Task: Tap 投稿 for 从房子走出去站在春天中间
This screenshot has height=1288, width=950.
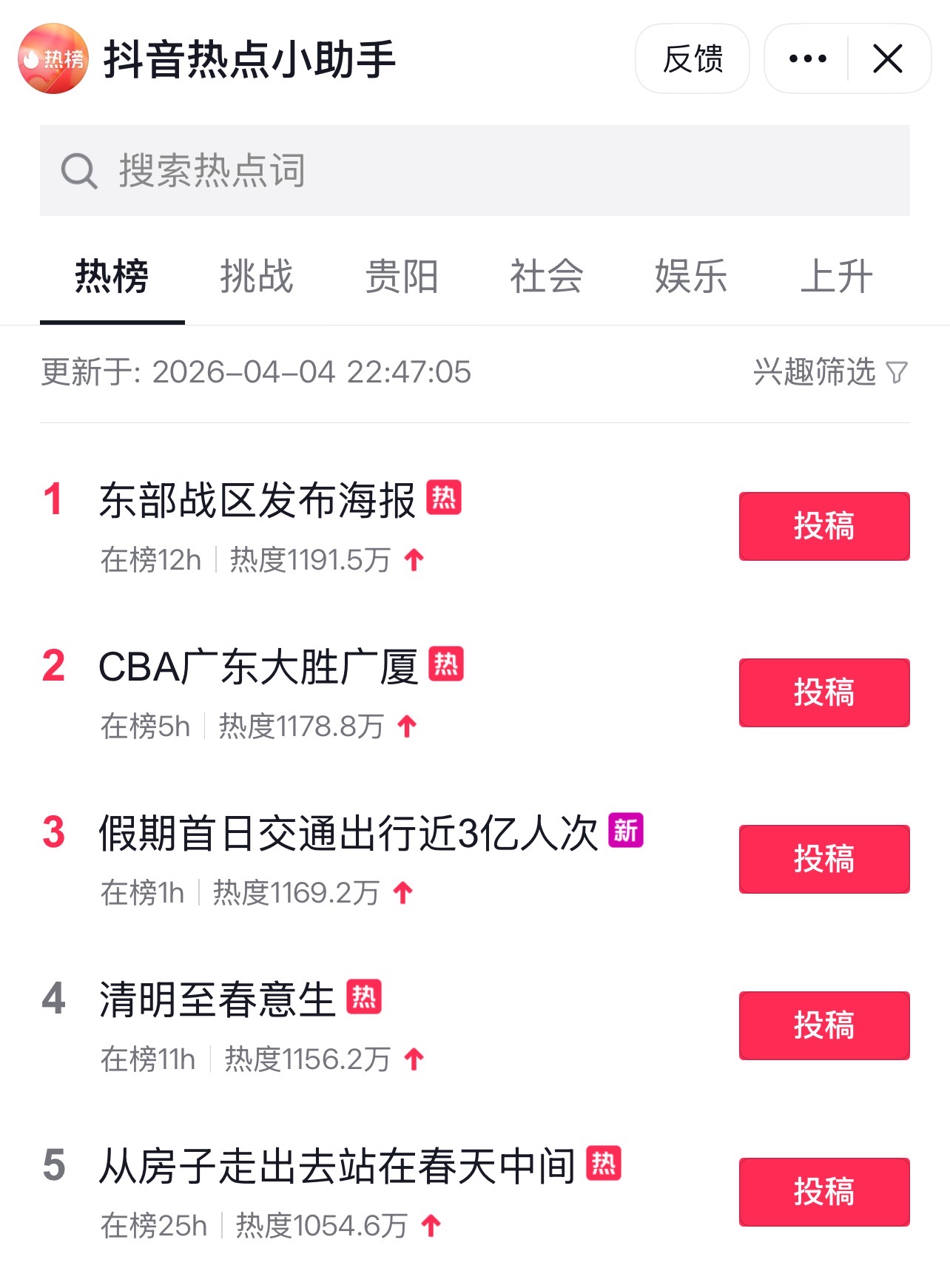Action: 823,1192
